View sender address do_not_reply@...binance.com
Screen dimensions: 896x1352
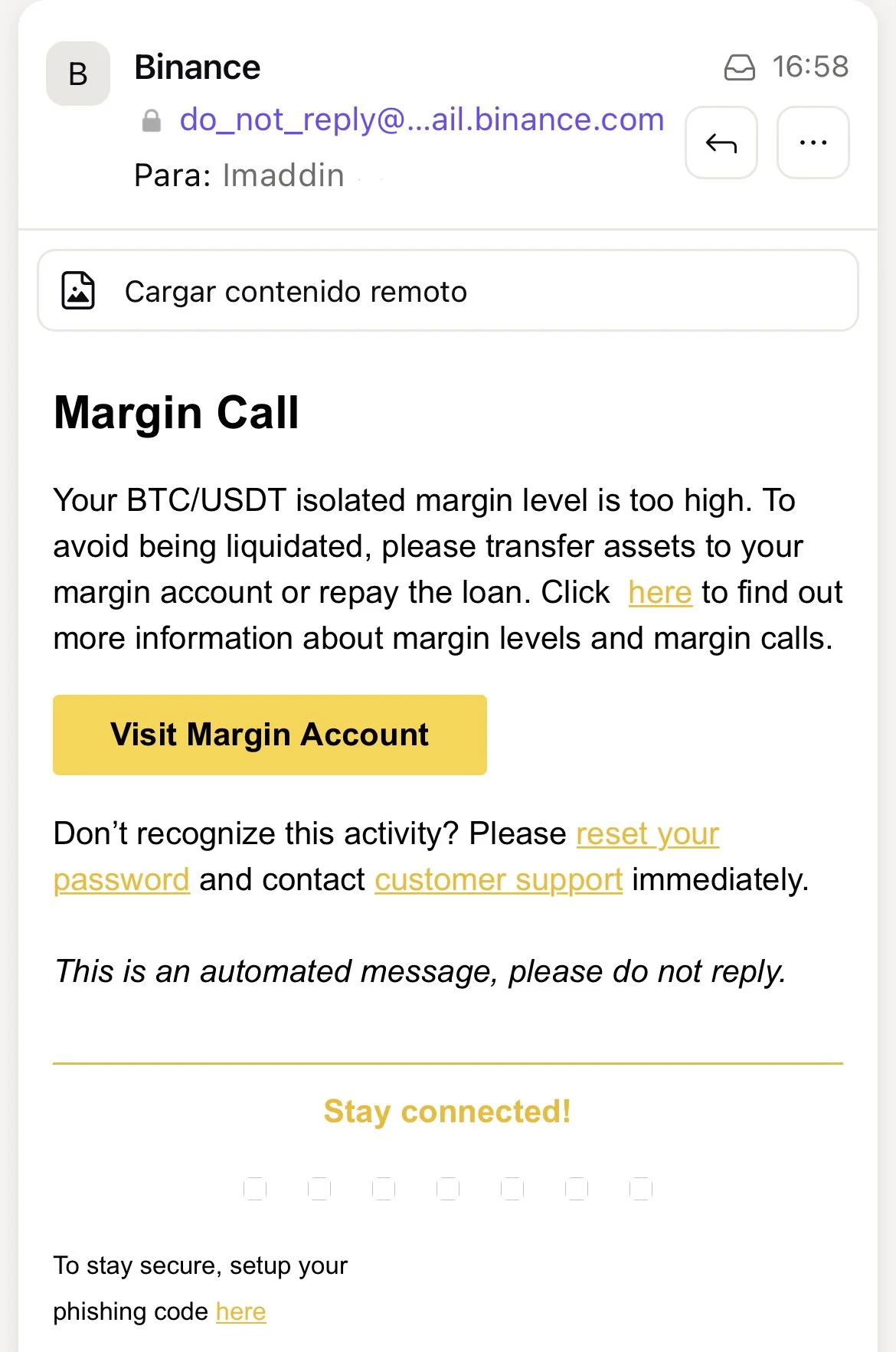tap(421, 120)
